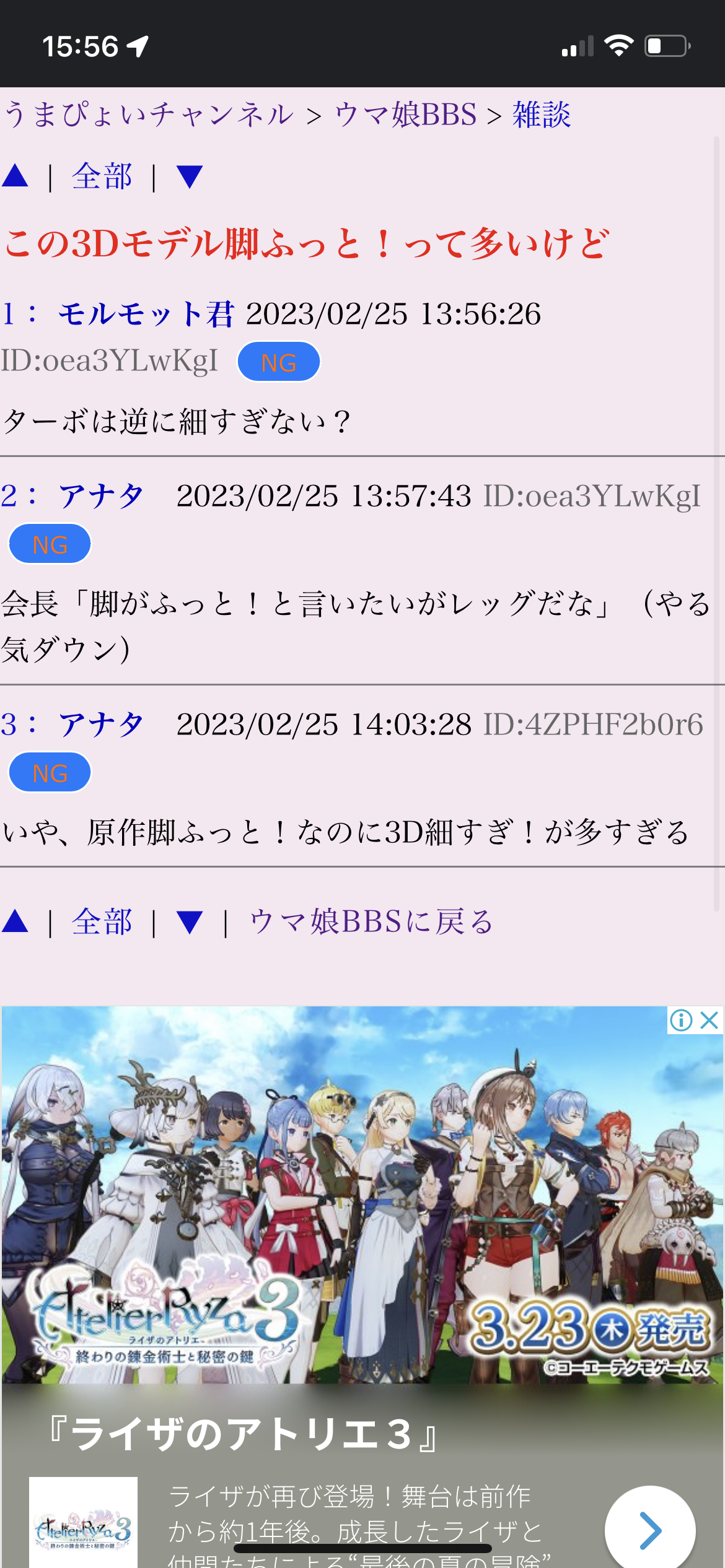Tap the bottom down-arrow navigation link

pos(190,922)
